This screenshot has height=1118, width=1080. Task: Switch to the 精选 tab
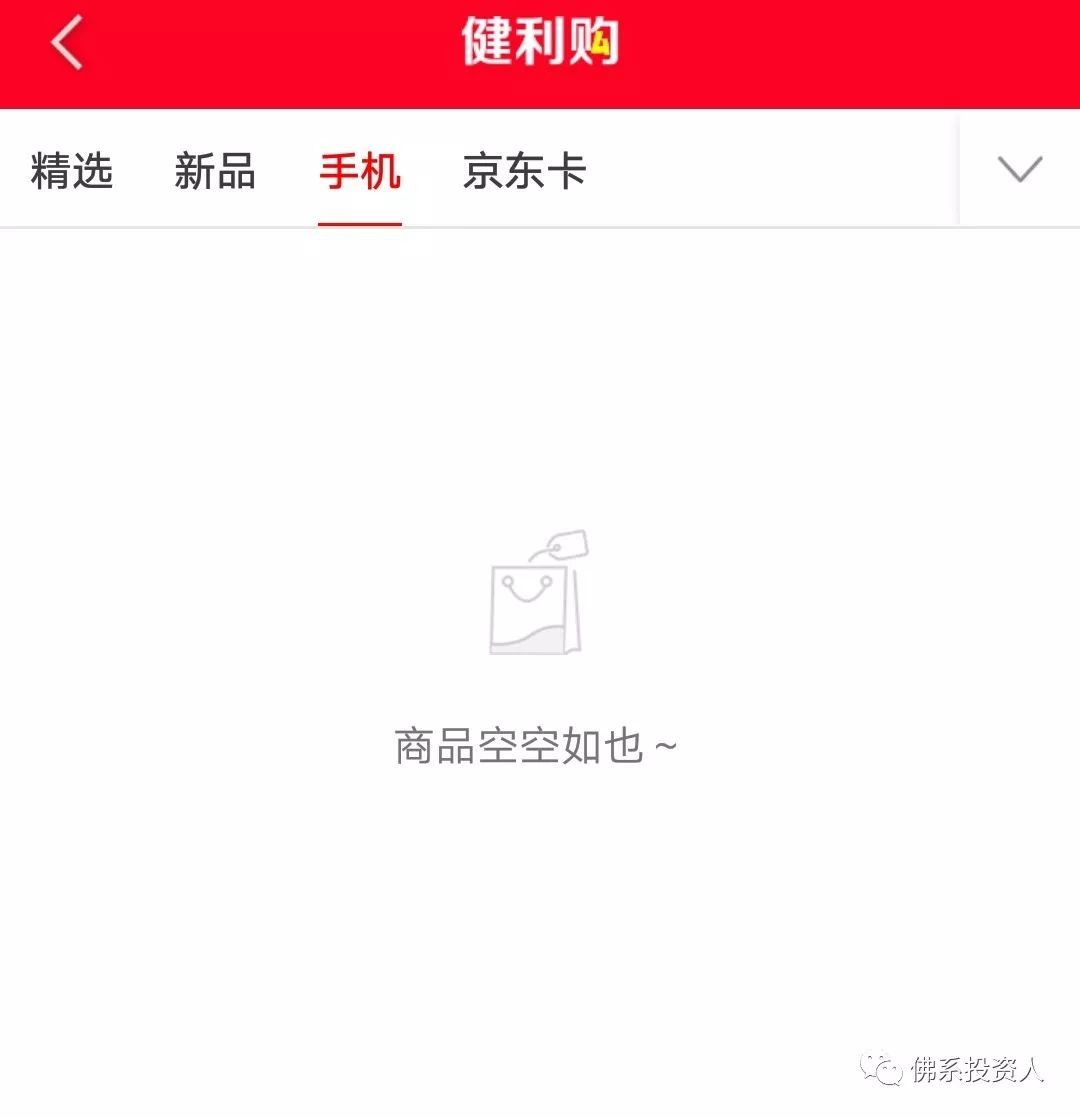71,170
